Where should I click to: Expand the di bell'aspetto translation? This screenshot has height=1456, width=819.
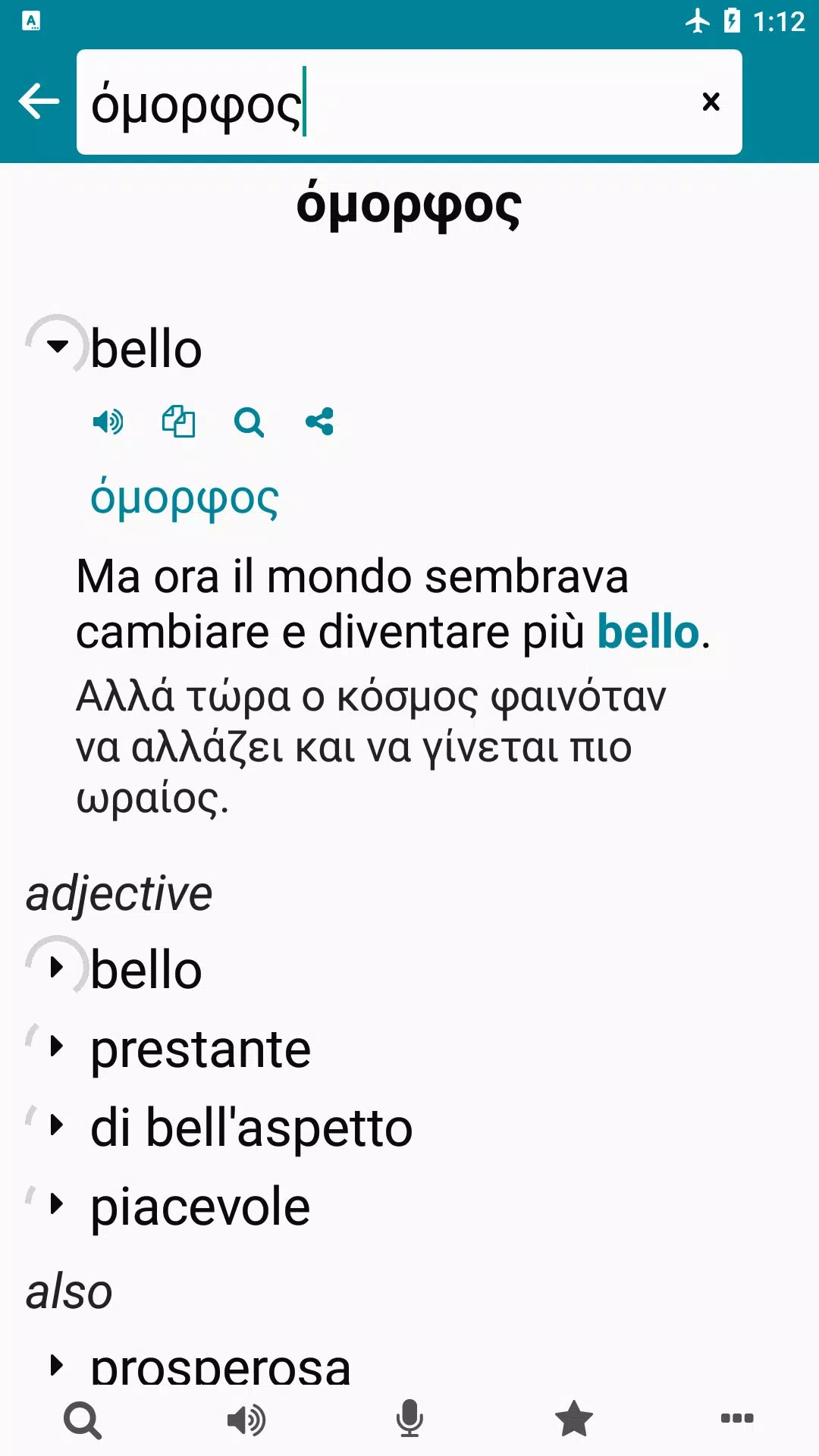(57, 1125)
